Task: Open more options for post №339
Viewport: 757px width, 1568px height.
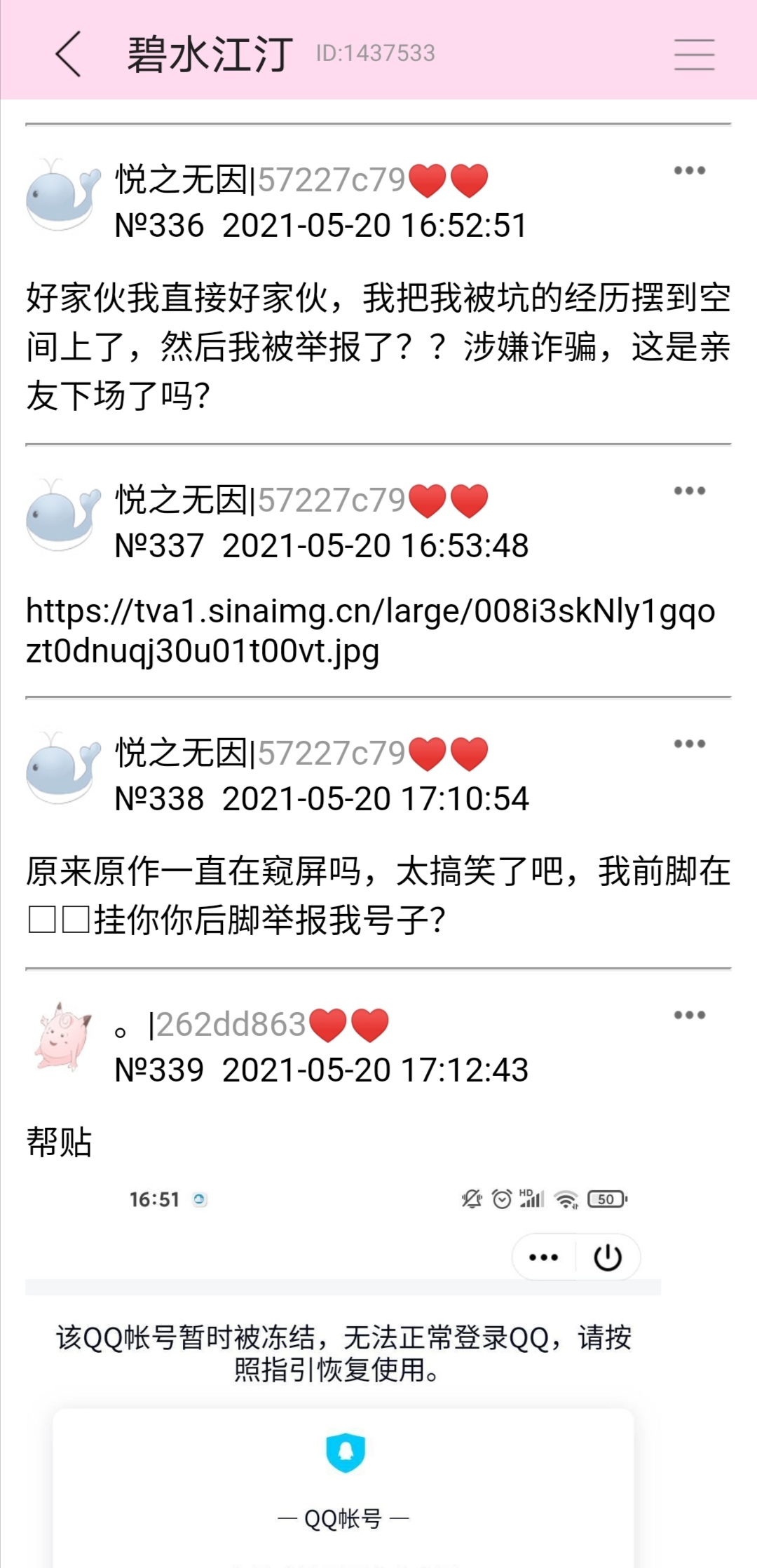Action: (689, 1015)
